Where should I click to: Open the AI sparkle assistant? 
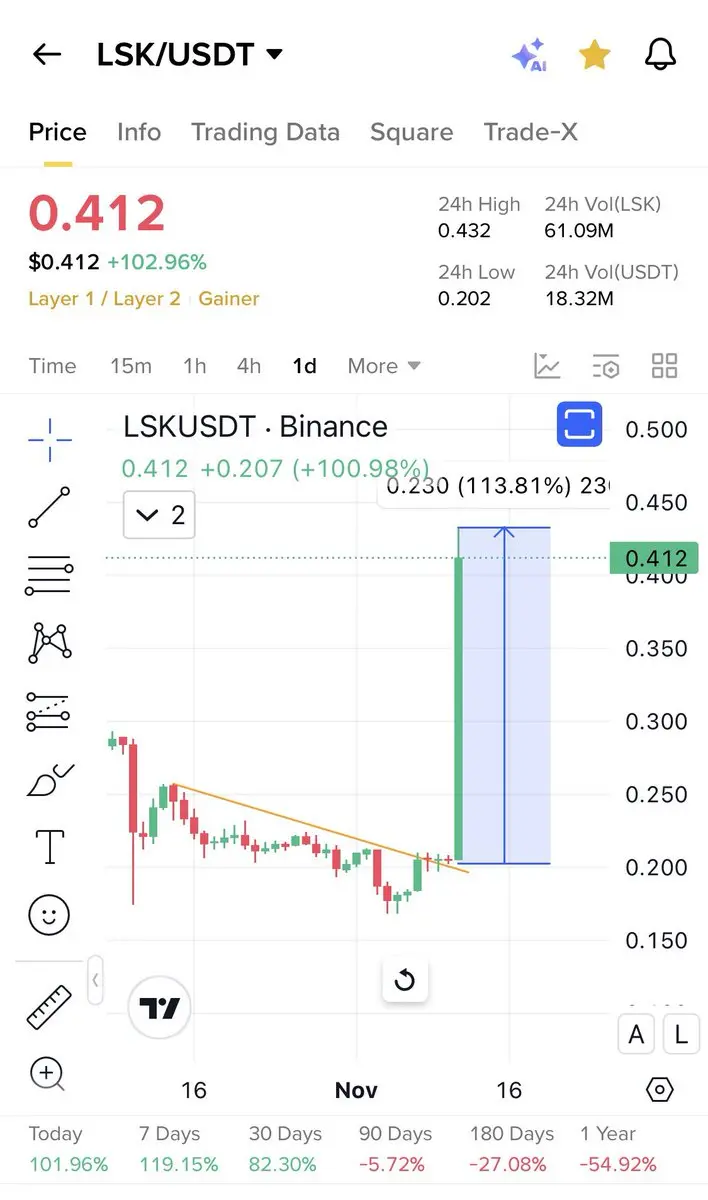(x=529, y=55)
